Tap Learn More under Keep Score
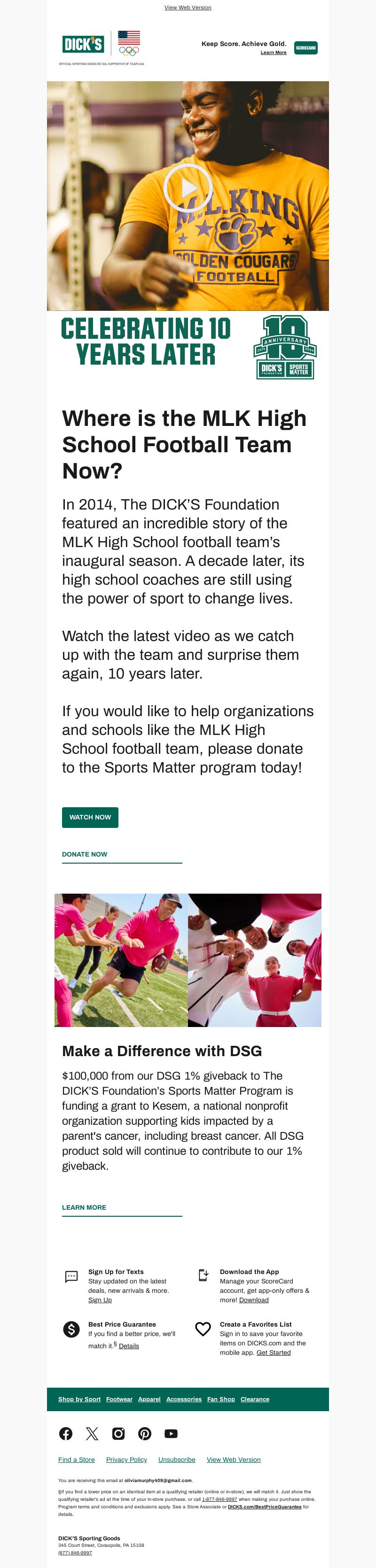Viewport: 376px width, 1568px height. click(x=273, y=53)
